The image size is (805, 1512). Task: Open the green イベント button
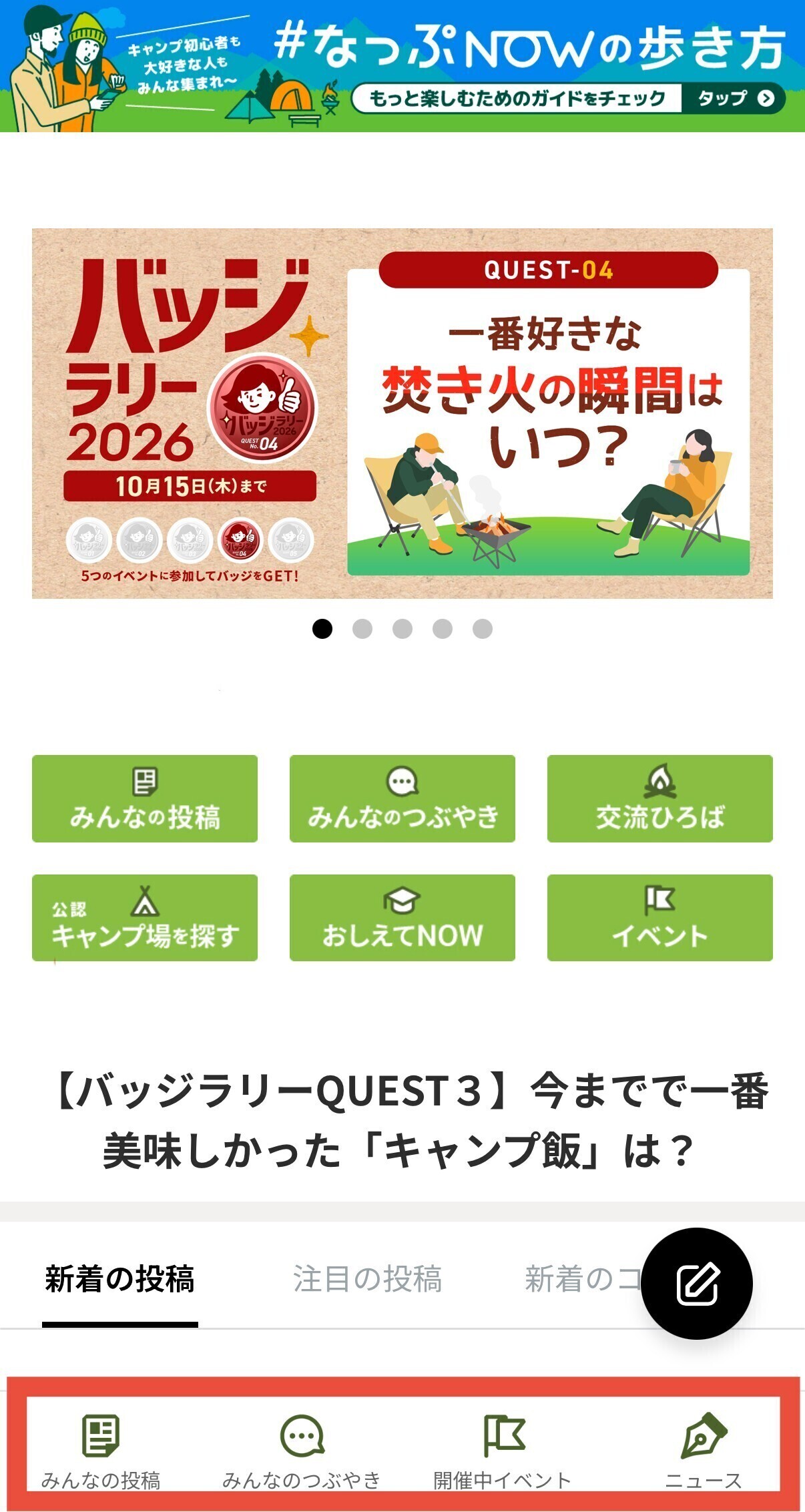[660, 918]
